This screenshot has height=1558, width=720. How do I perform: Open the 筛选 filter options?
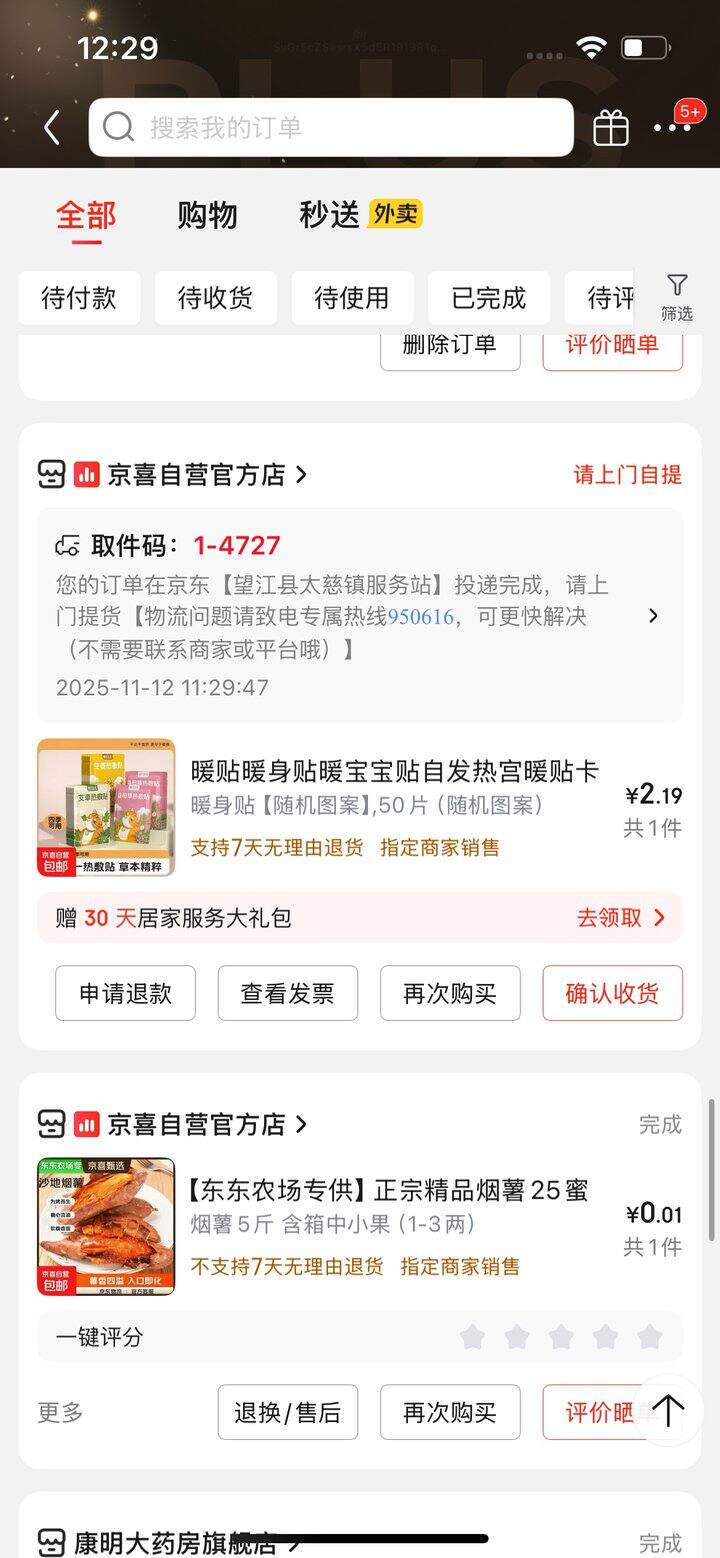(677, 298)
